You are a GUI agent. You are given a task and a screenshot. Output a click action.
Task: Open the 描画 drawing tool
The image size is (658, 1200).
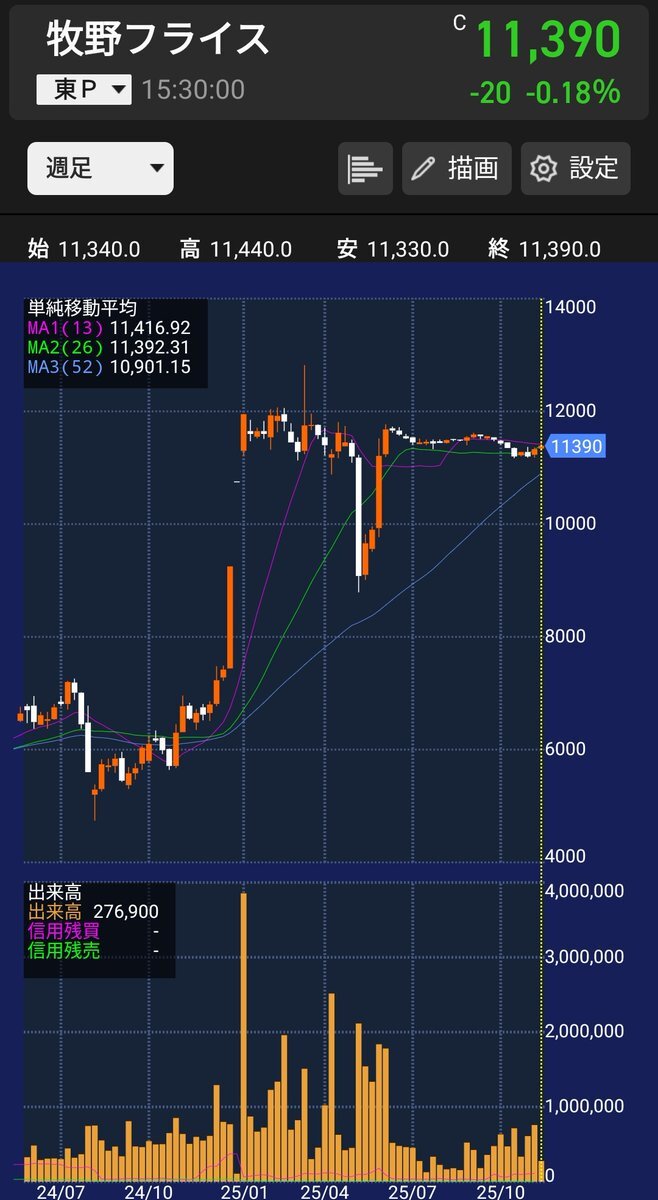457,168
